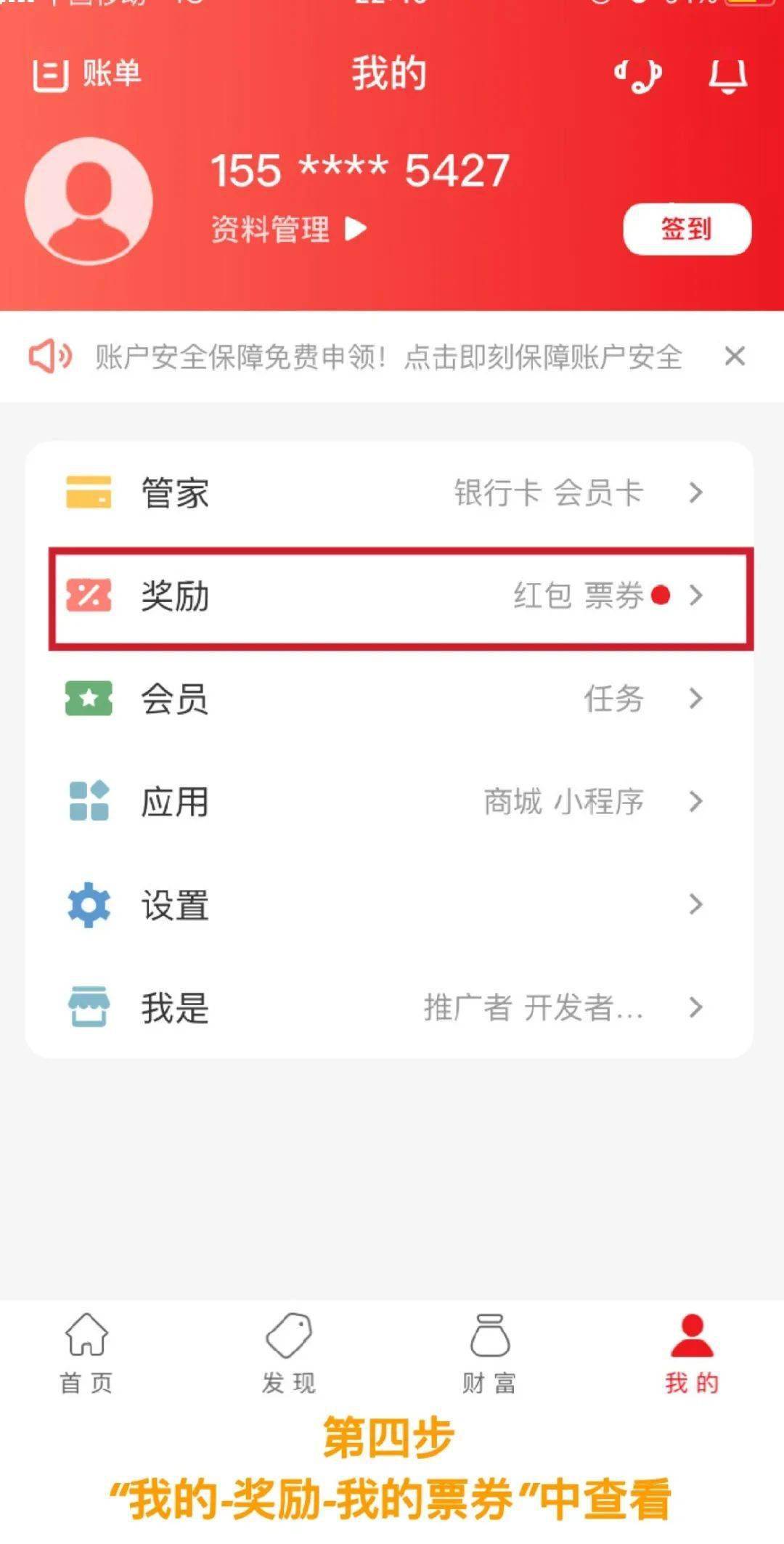Viewport: 784px width, 1544px height.
Task: Open the 账单 bill page
Action: [x=86, y=74]
